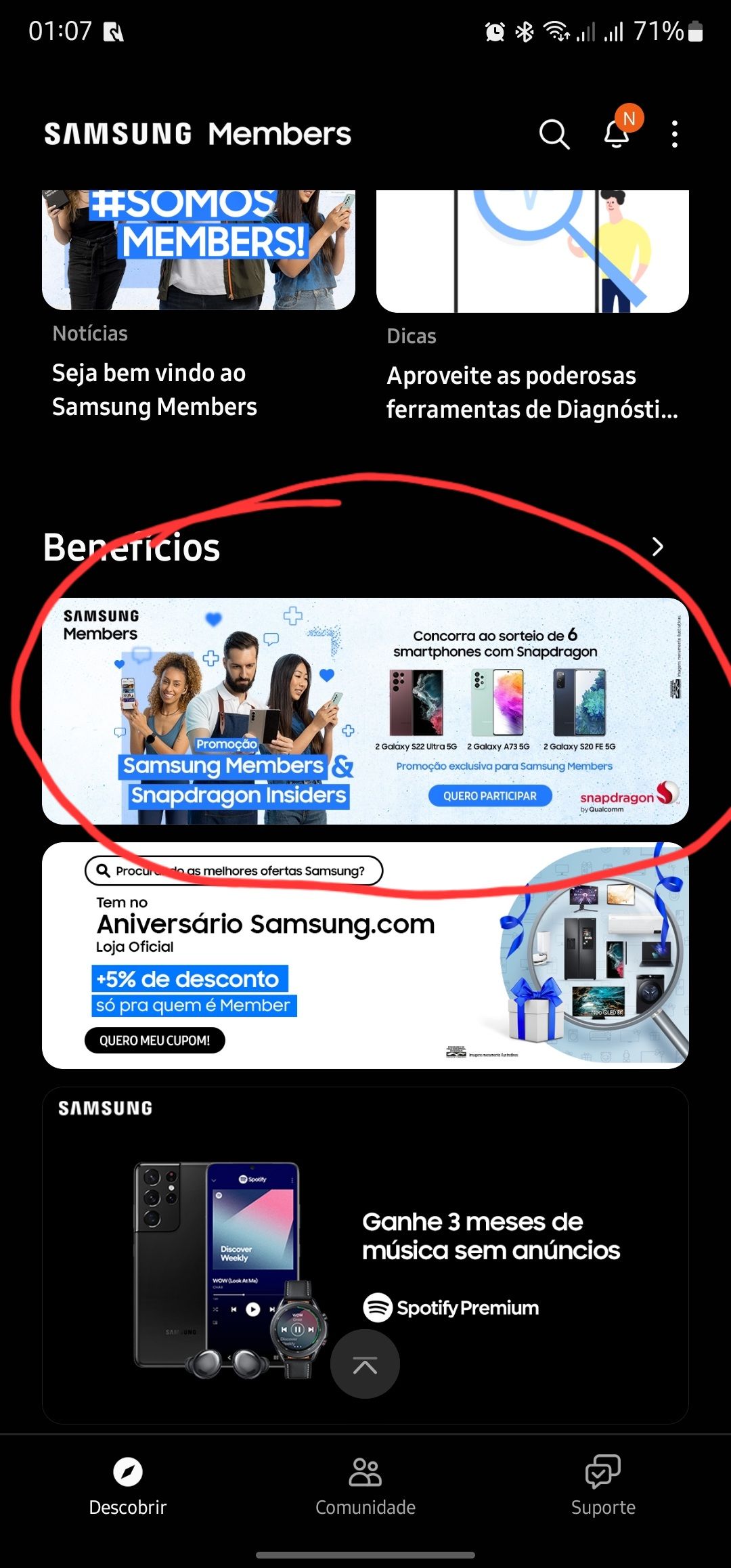
Task: Tap the Spotify logo in the Premium banner
Action: (x=377, y=1308)
